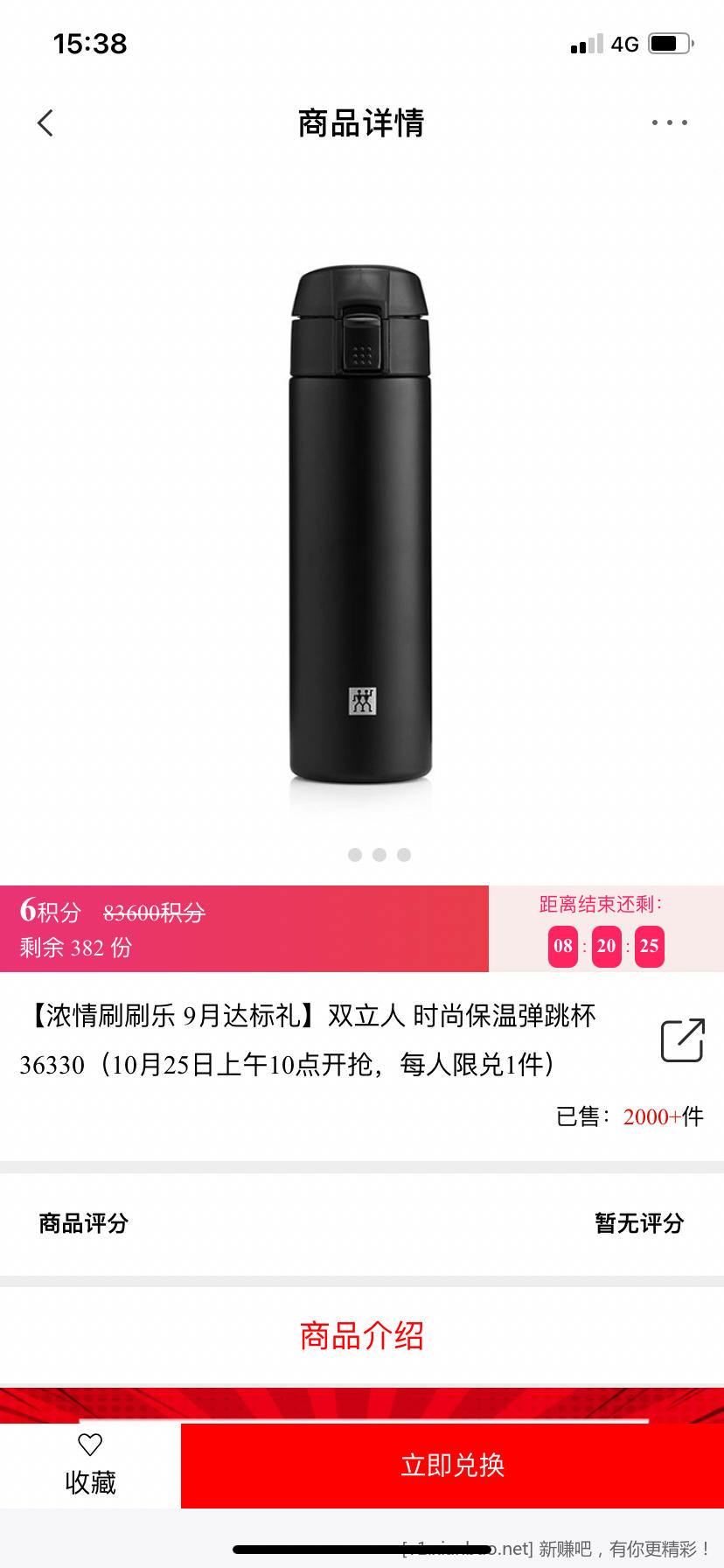Open the three-dot overflow menu
Screen dimensions: 724x1568
669,123
